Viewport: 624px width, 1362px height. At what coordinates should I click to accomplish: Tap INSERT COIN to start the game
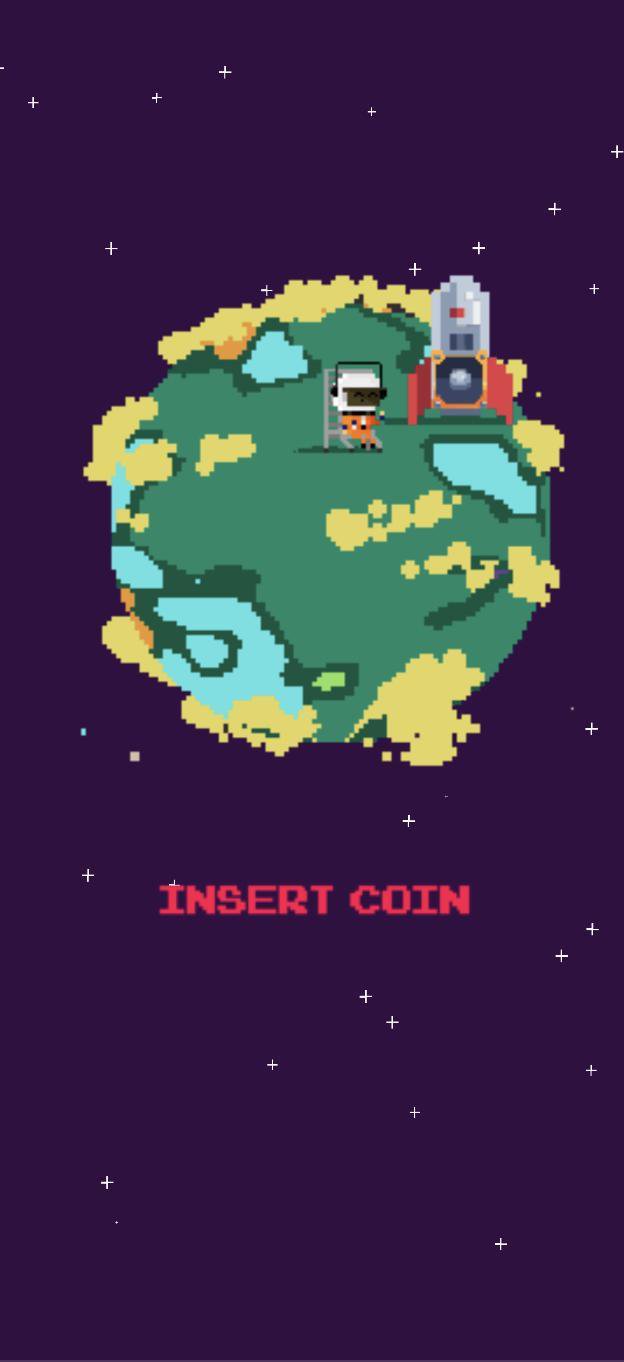click(x=314, y=900)
